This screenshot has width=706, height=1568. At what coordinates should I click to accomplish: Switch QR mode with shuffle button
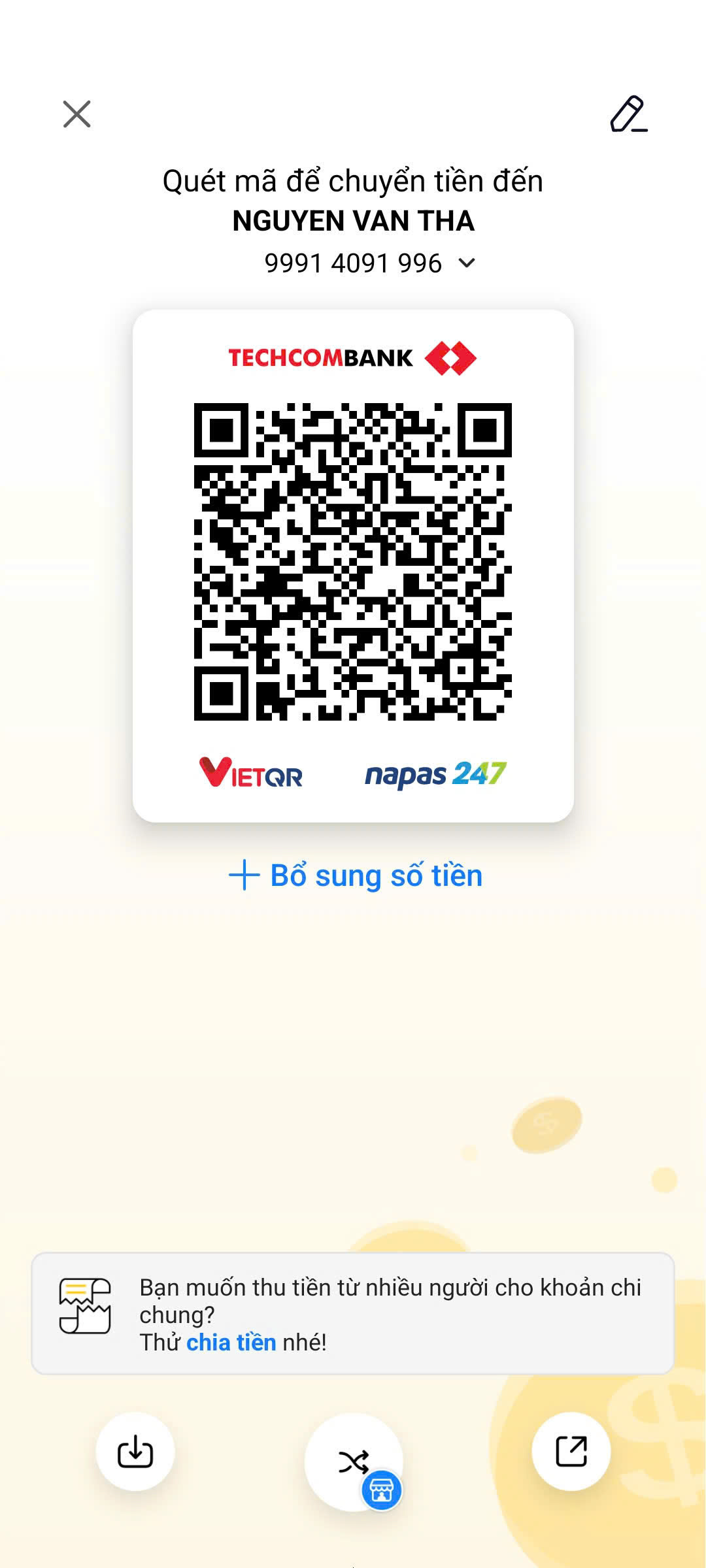[353, 1462]
